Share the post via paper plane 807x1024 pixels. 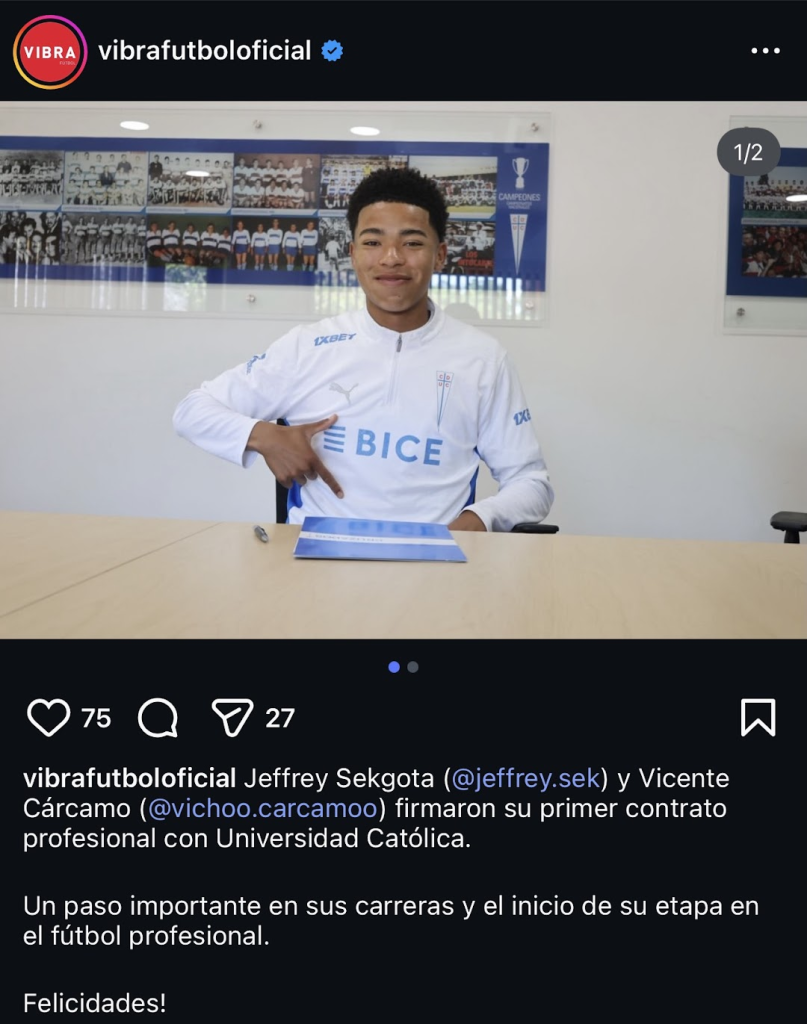pyautogui.click(x=232, y=718)
